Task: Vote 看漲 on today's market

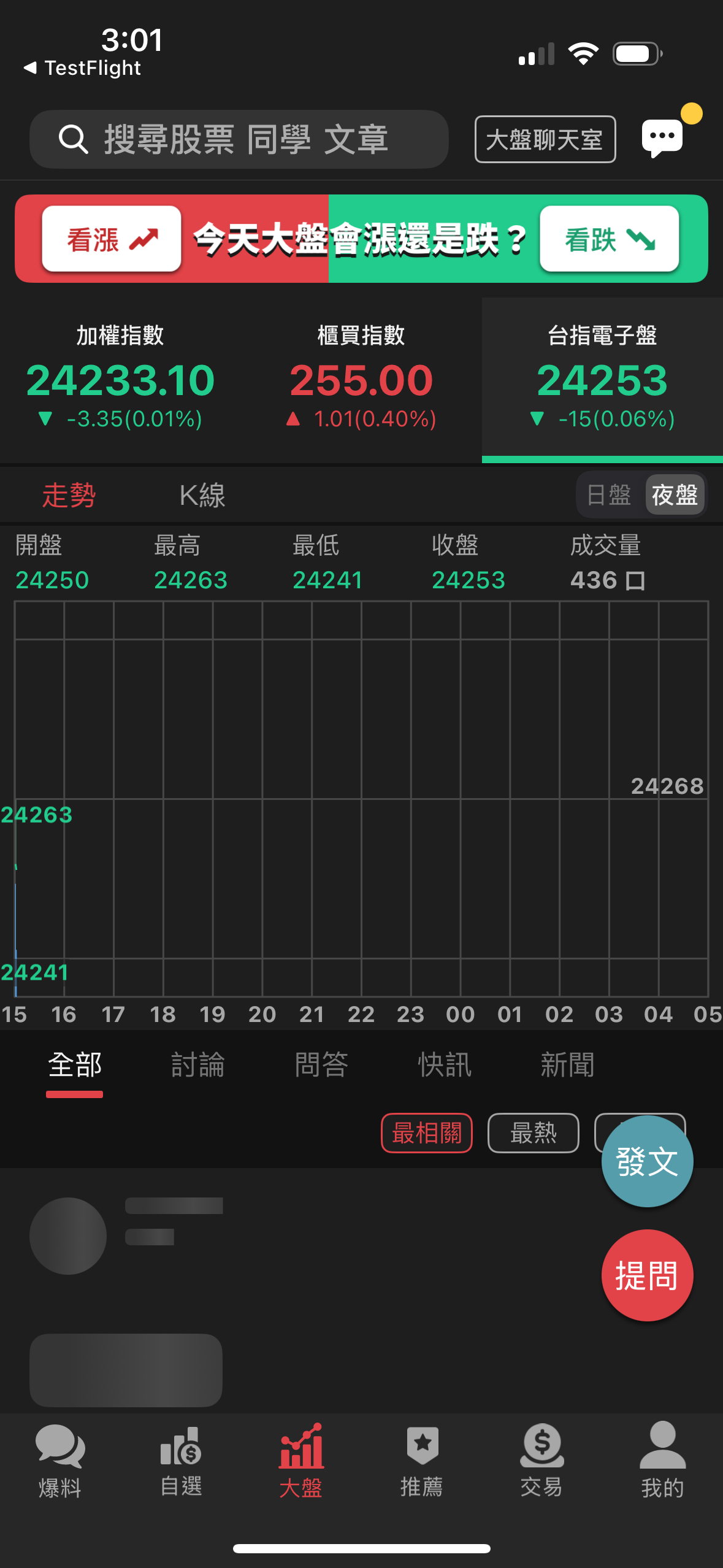Action: pos(112,239)
